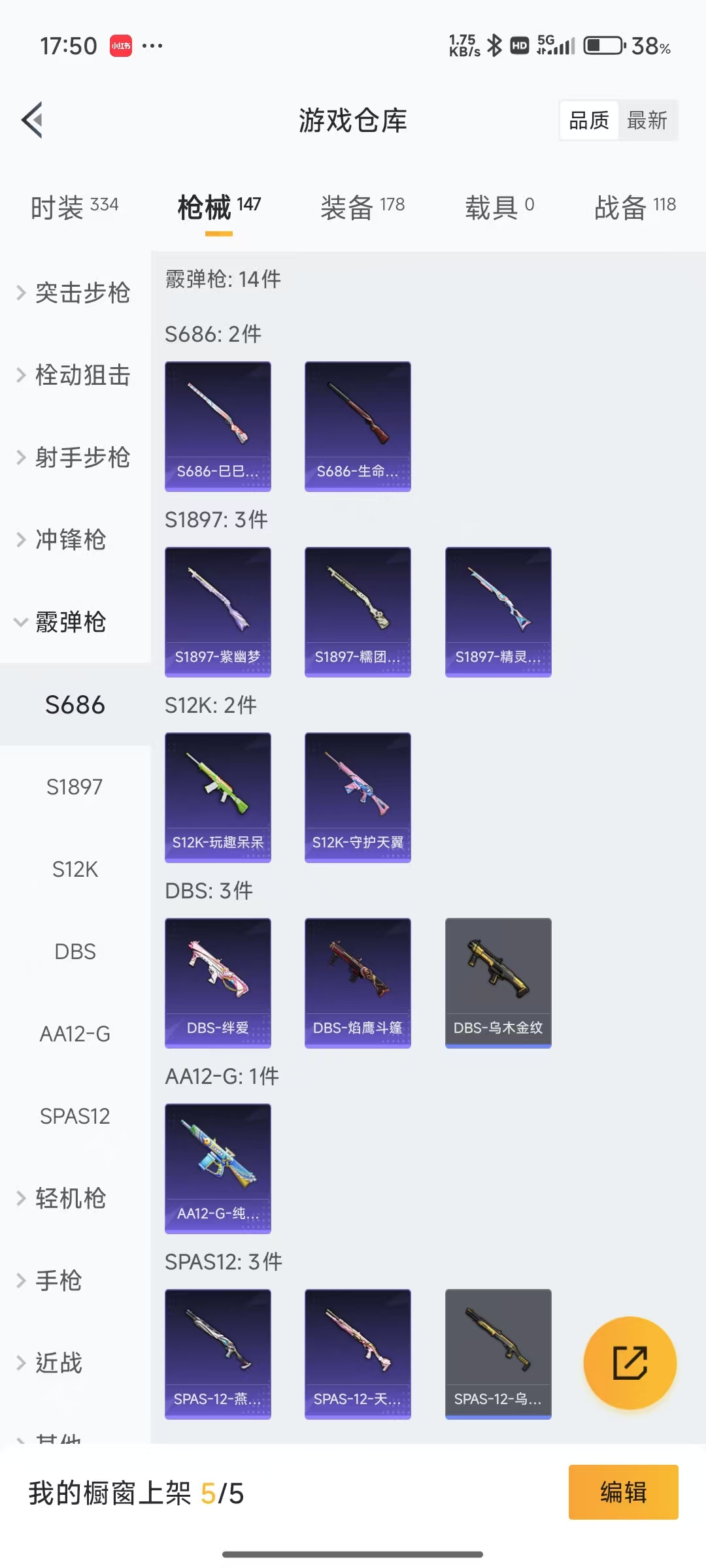
Task: View the S12K-玩趣呆呆 skin
Action: click(218, 797)
